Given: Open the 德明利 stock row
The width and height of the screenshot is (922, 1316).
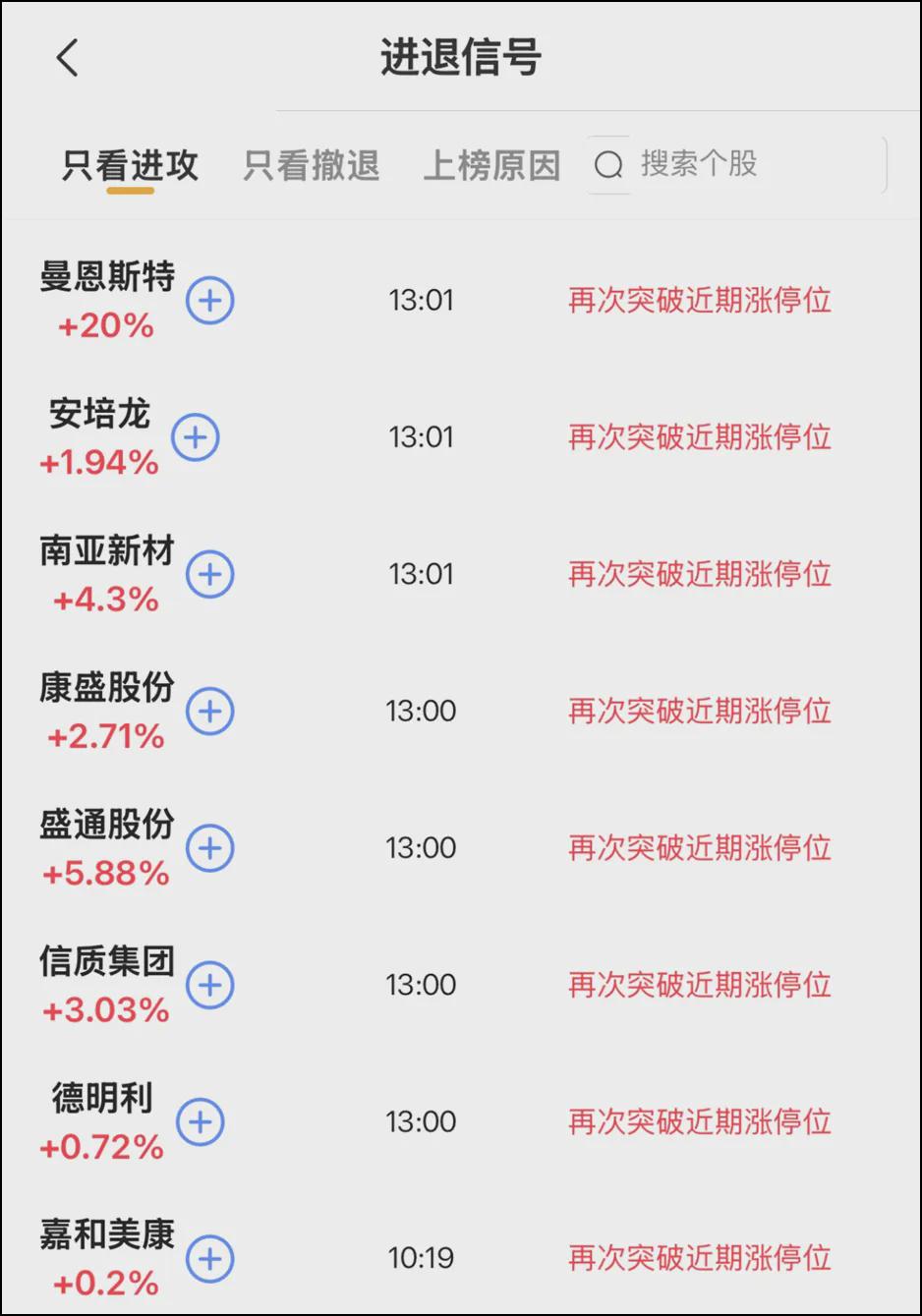Looking at the screenshot, I should 461,1121.
